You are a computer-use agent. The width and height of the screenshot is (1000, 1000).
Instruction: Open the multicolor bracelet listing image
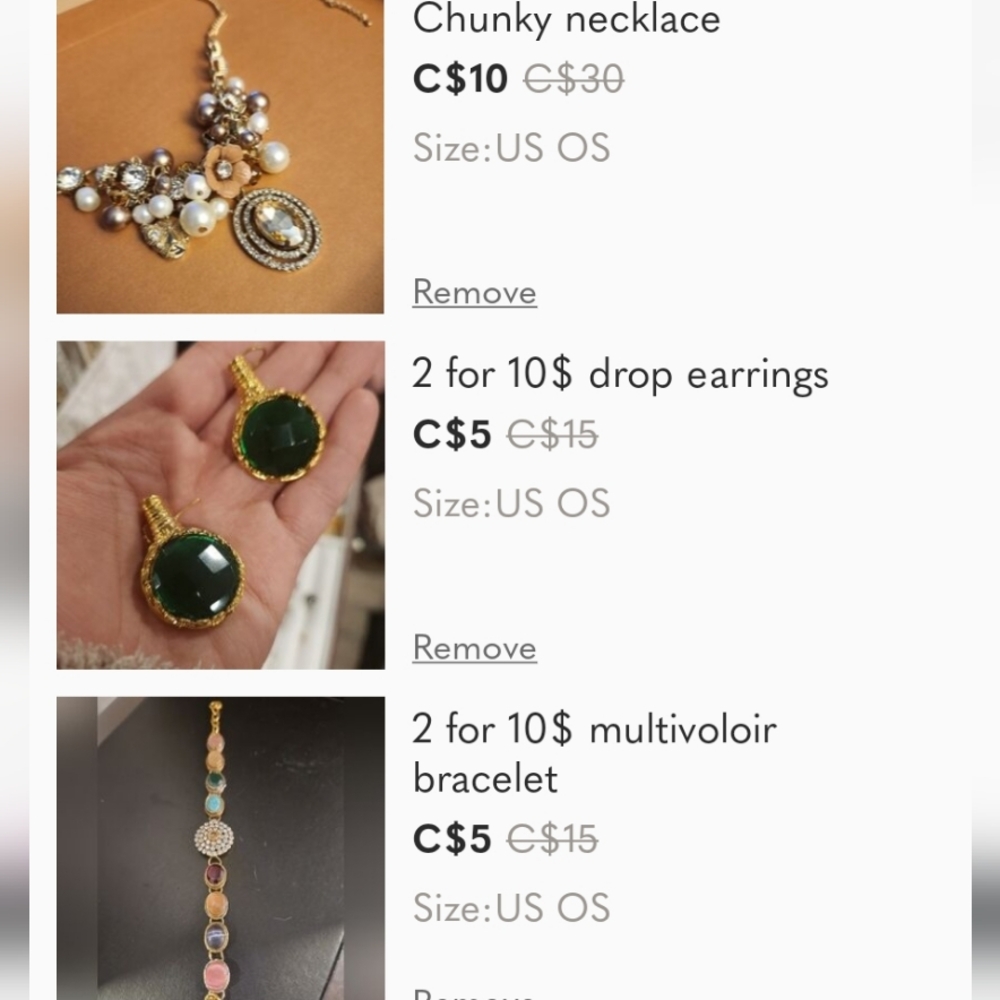[x=220, y=848]
